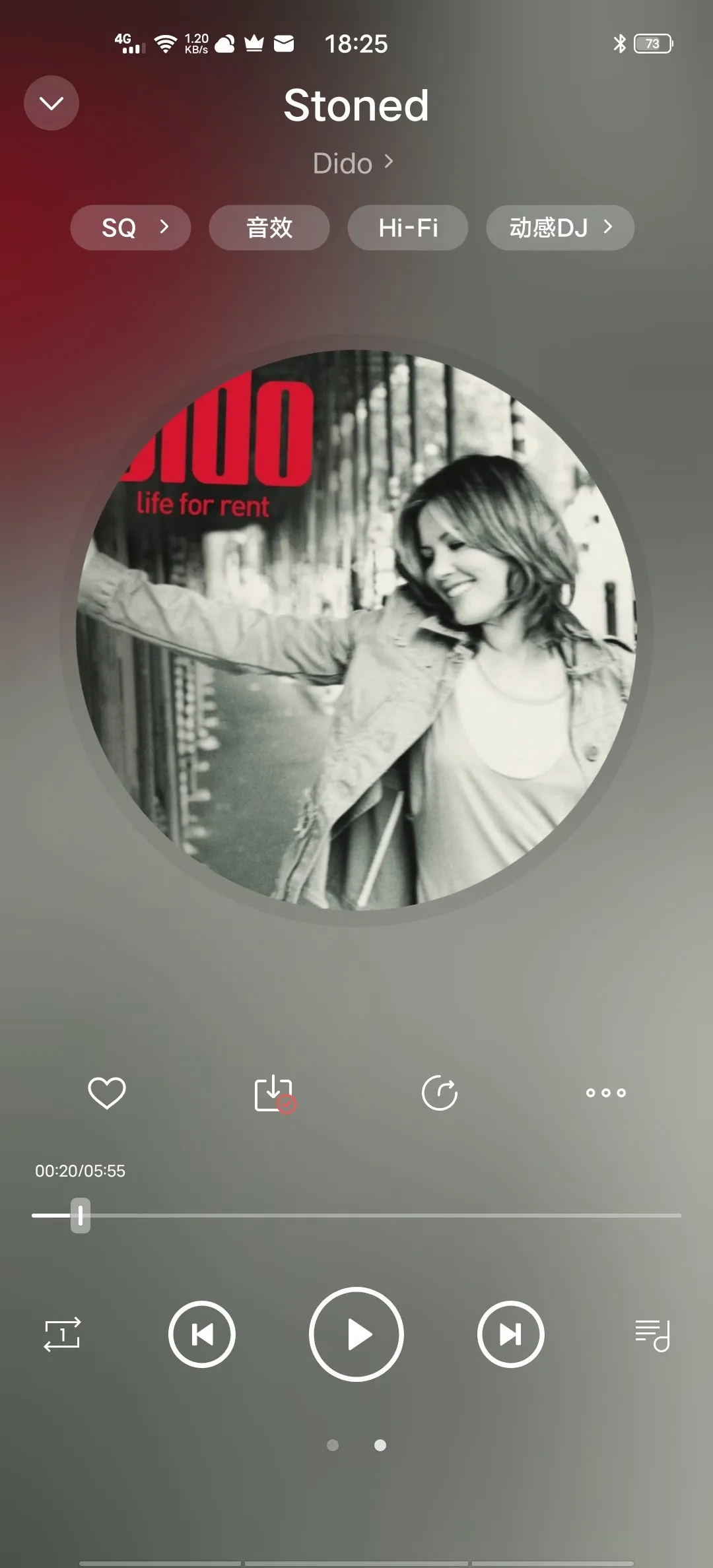This screenshot has height=1568, width=713.
Task: Open the current playlist queue
Action: coord(652,1335)
